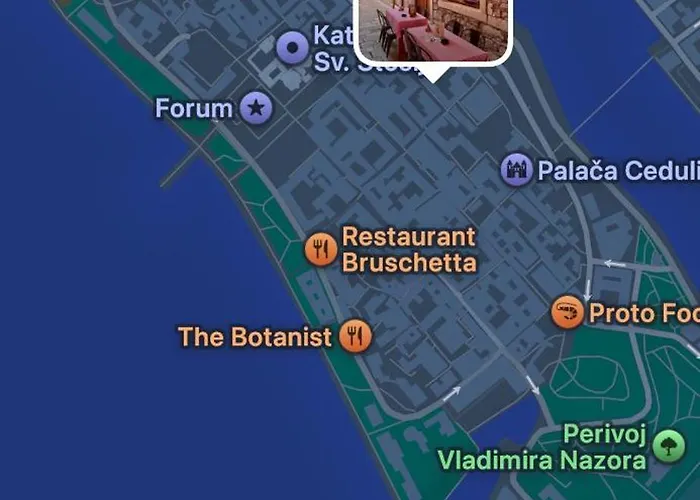Tap The Botanist restaurant pin
The height and width of the screenshot is (500, 700).
pyautogui.click(x=355, y=336)
